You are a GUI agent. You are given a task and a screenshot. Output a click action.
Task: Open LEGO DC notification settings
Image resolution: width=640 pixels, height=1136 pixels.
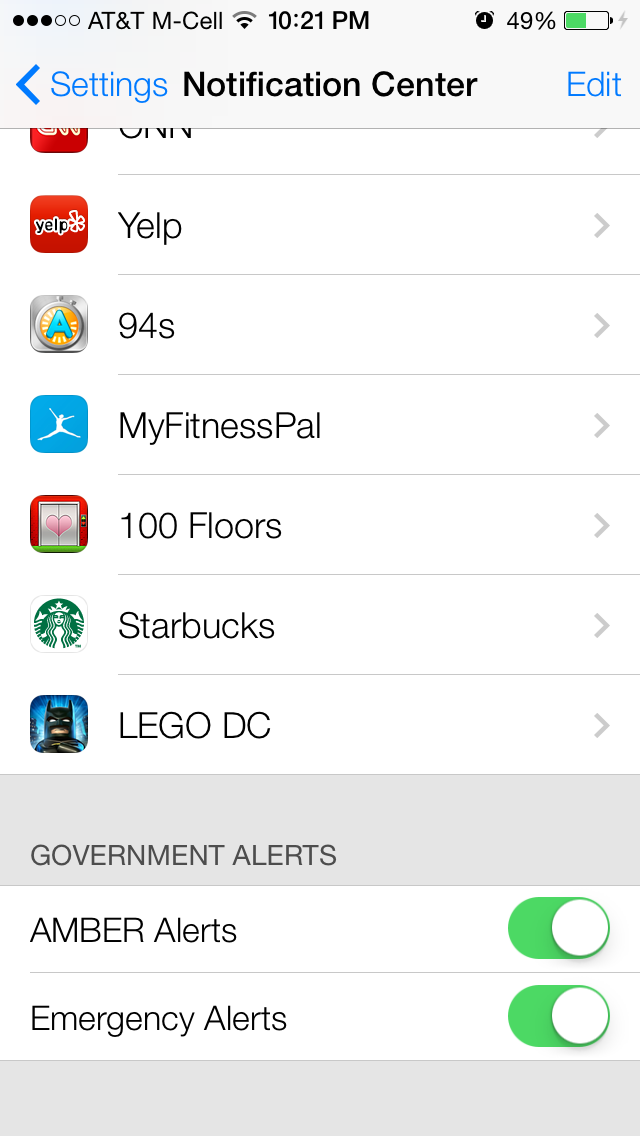[x=320, y=726]
